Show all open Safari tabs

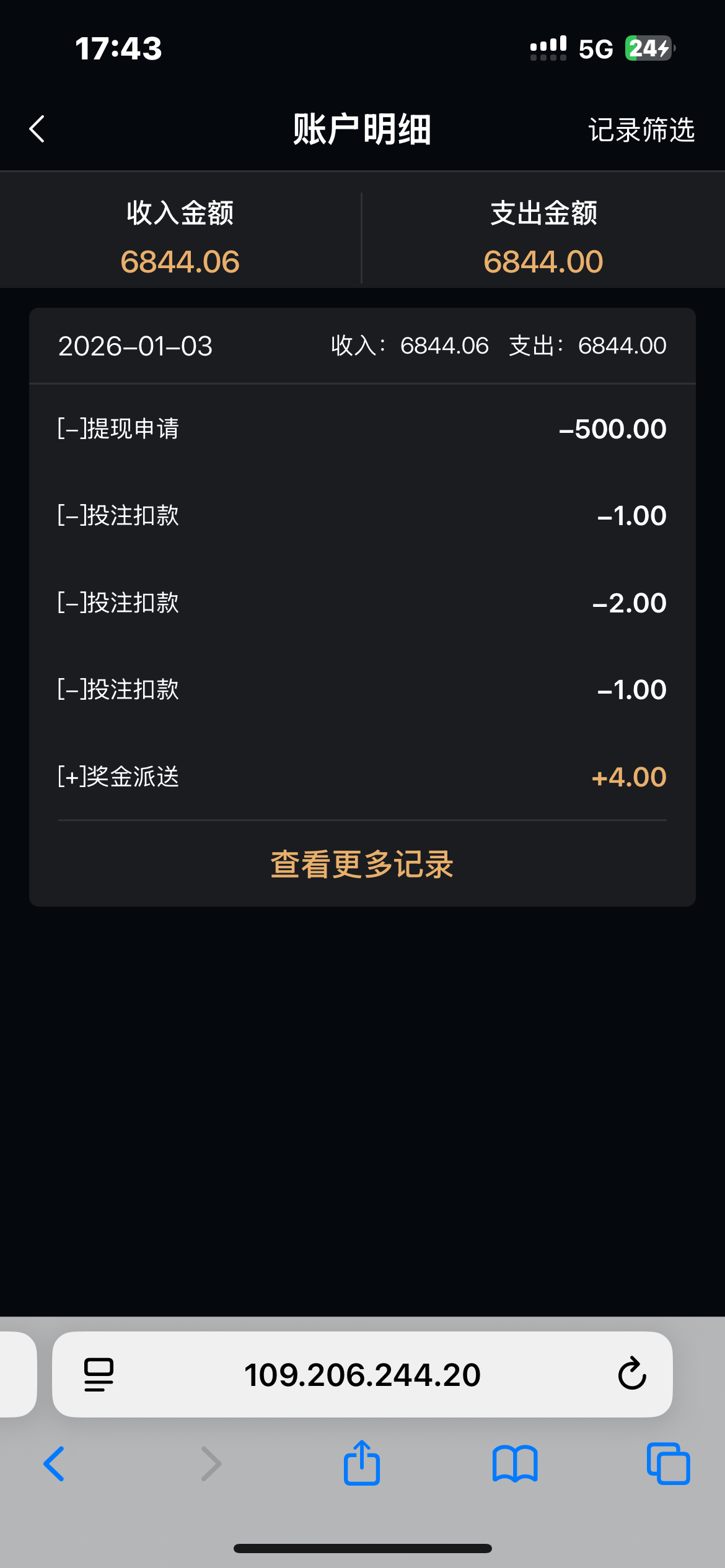click(668, 1464)
